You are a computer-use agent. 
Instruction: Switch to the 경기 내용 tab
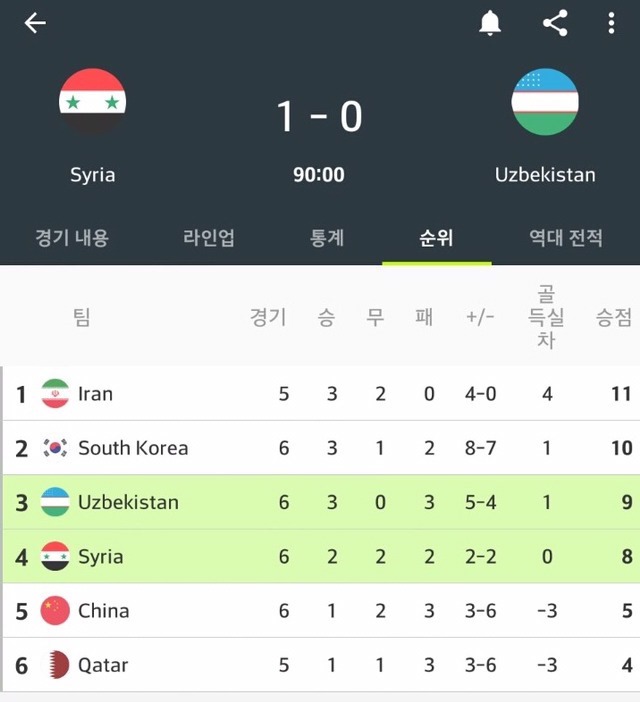tap(72, 238)
